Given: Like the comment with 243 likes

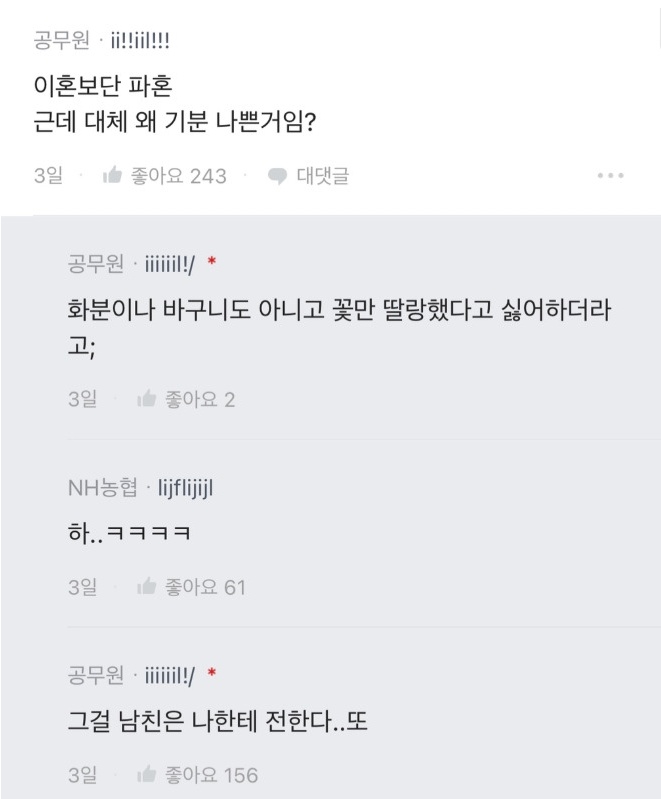Looking at the screenshot, I should click(x=113, y=176).
